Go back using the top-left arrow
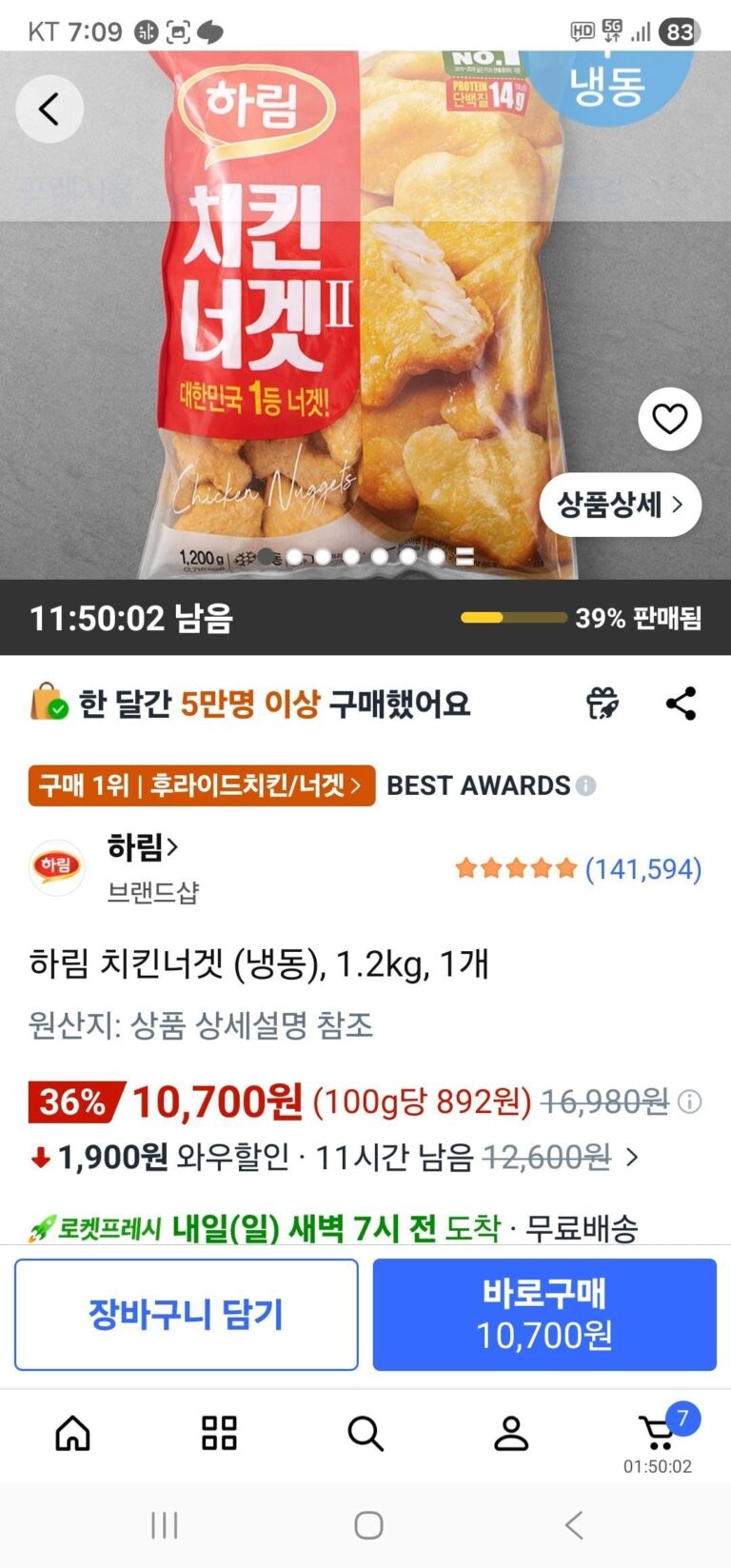Image resolution: width=731 pixels, height=1568 pixels. pos(49,109)
